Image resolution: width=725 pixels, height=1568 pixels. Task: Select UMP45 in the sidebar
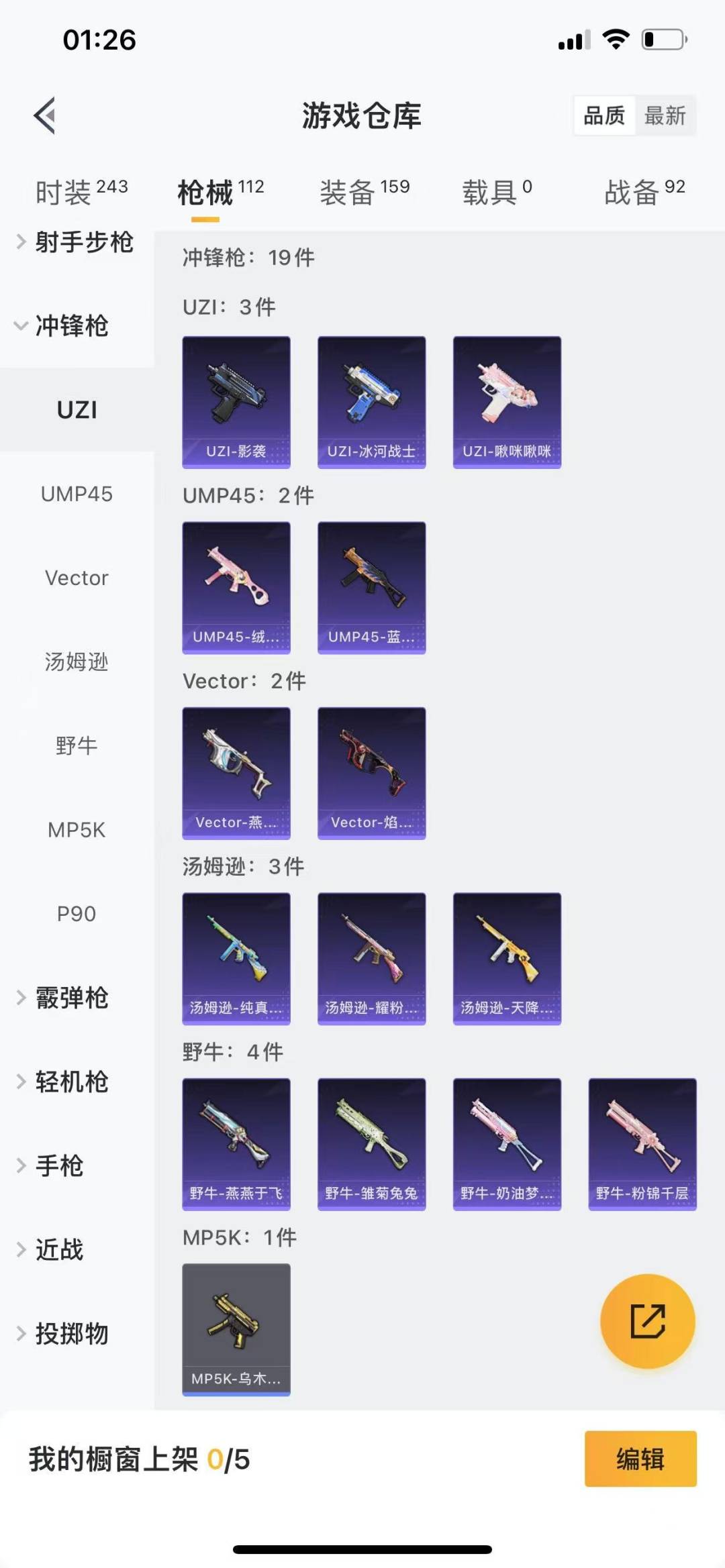click(x=77, y=494)
